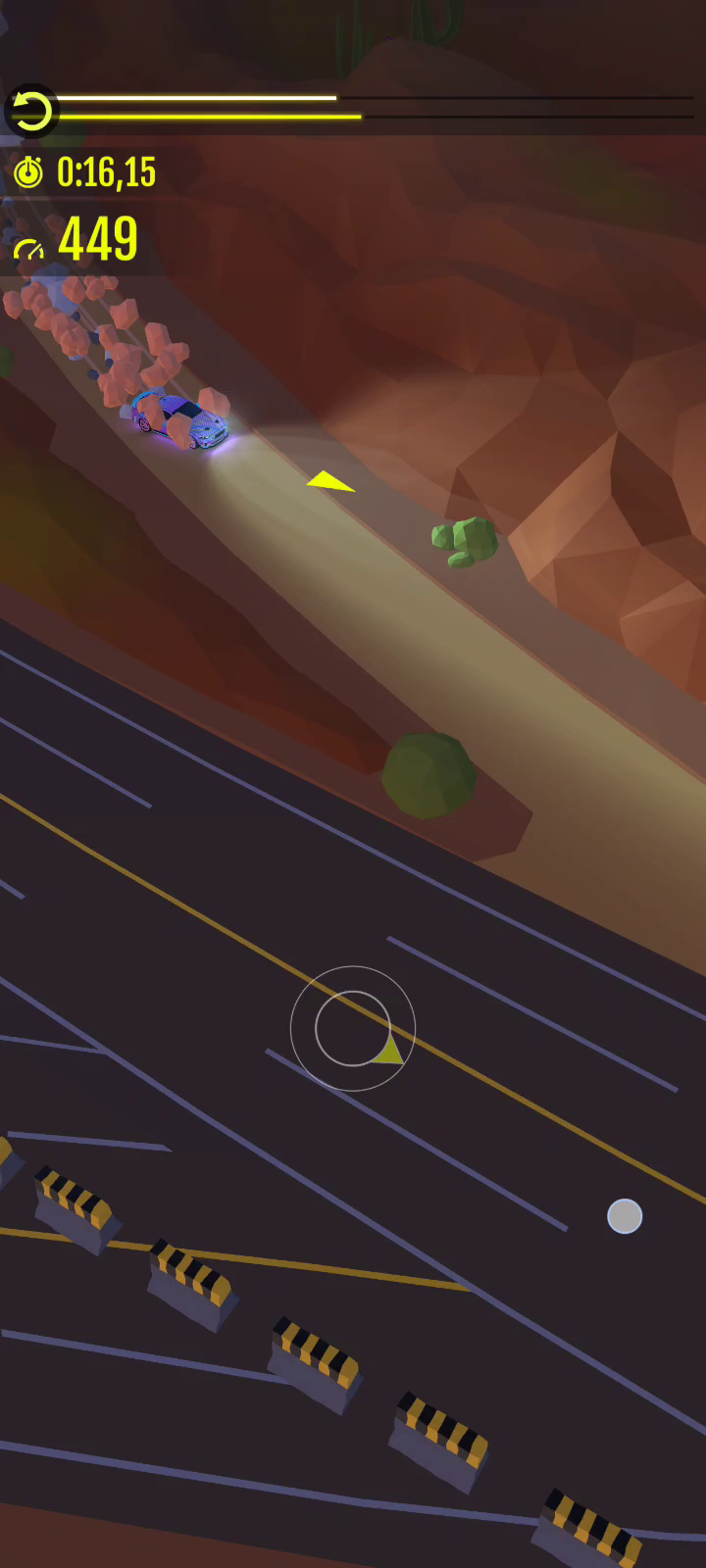Tap the yellow restart arrow icon

(31, 111)
